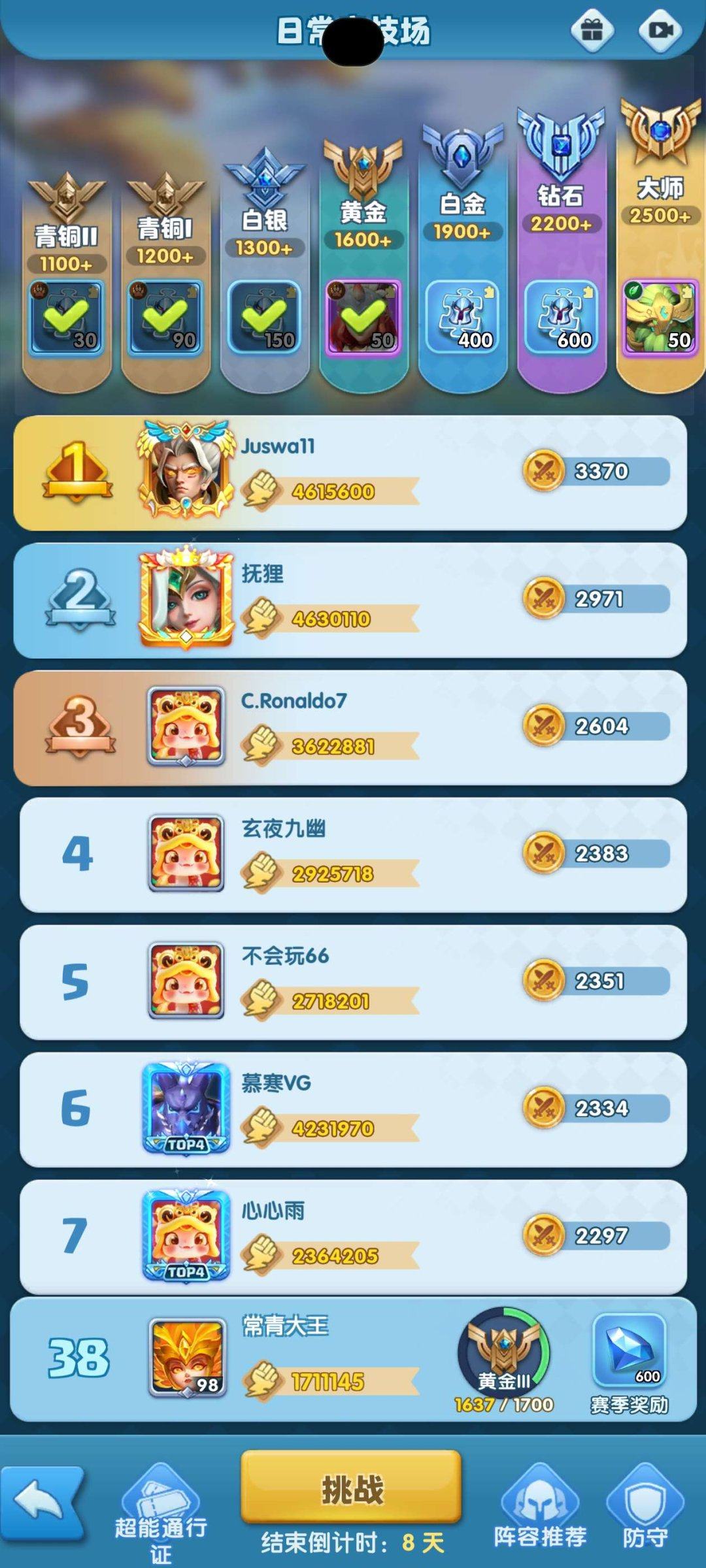Click the video playback icon at top right

click(661, 29)
